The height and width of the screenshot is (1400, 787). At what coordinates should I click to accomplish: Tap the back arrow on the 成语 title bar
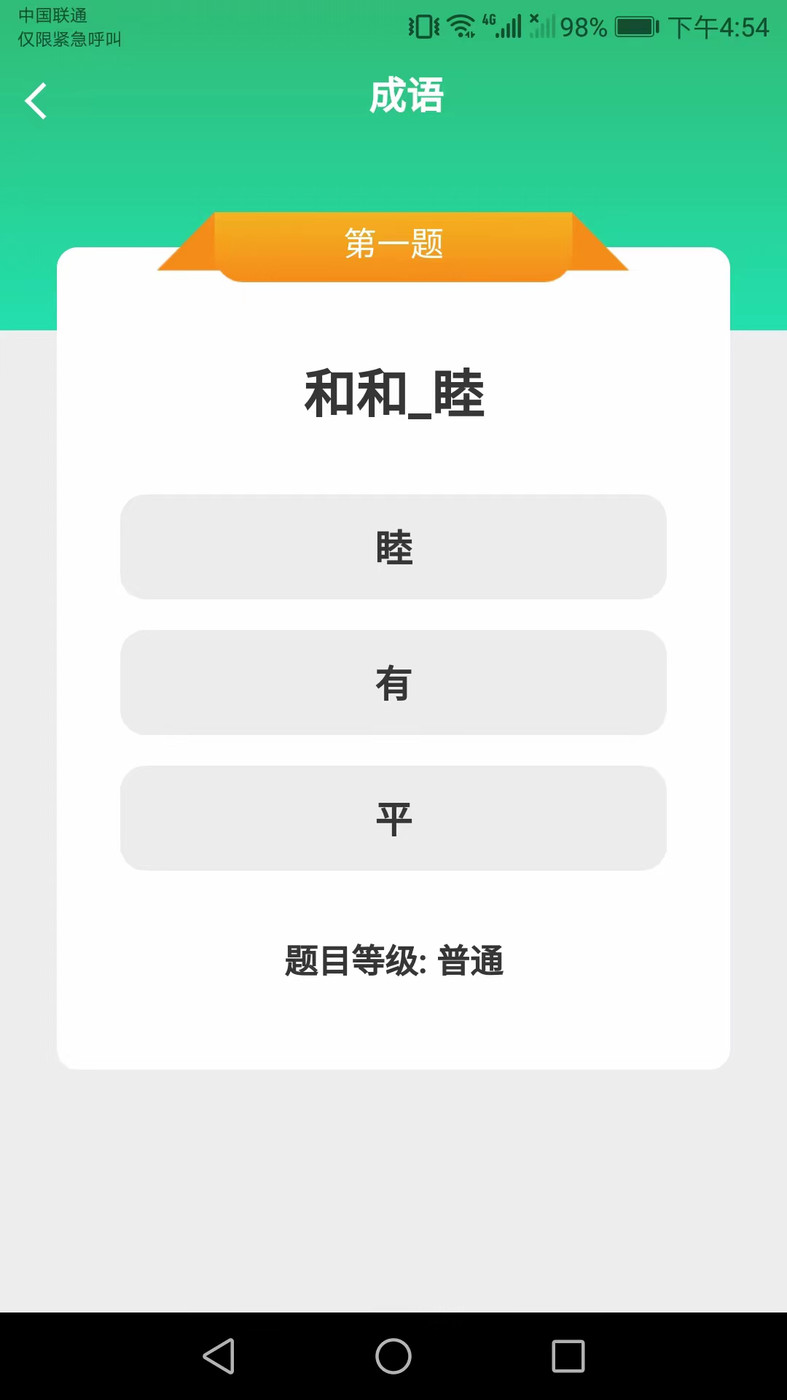[x=36, y=100]
